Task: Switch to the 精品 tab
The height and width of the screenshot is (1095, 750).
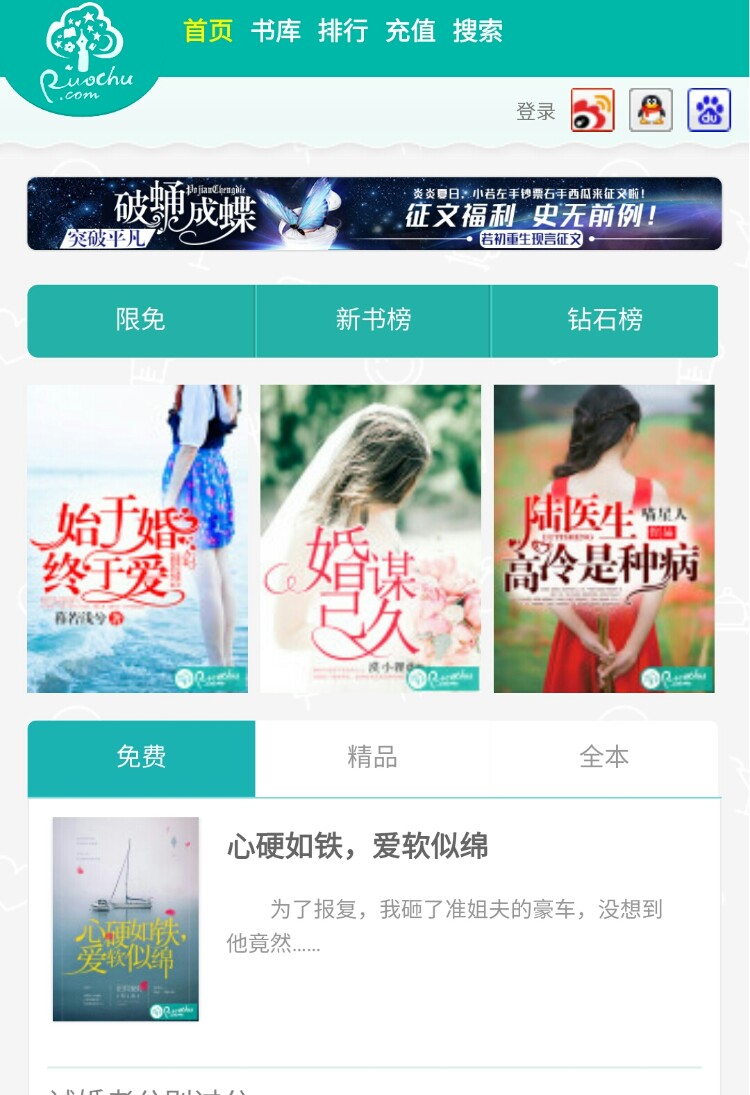Action: point(374,758)
